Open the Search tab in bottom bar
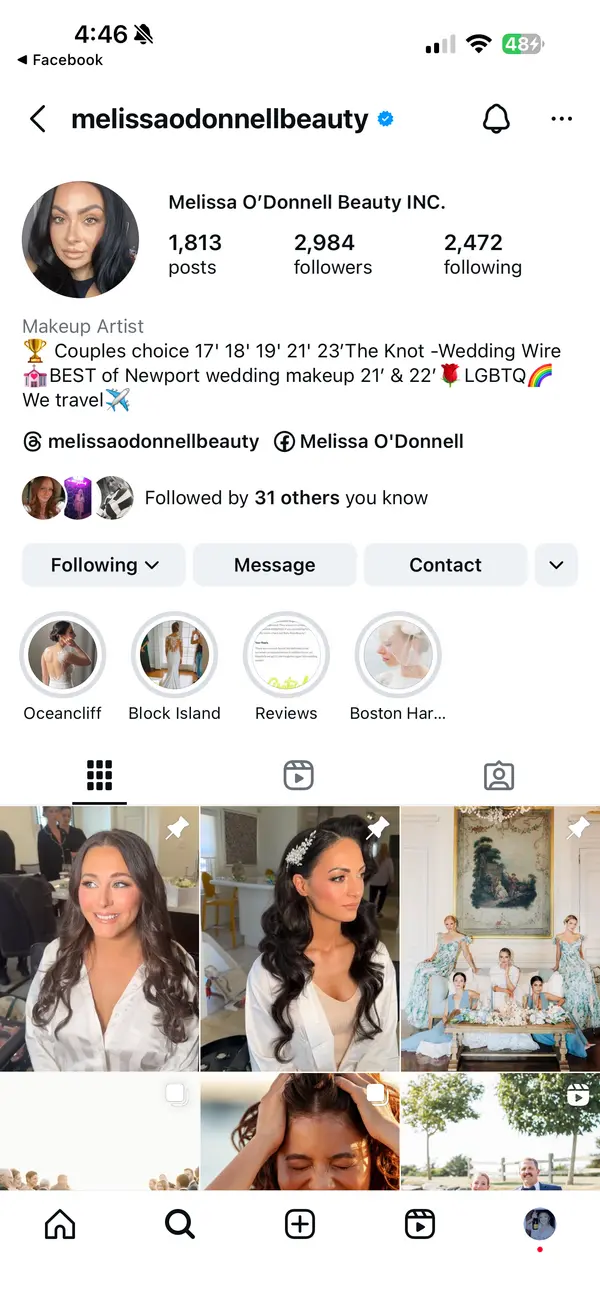This screenshot has height=1304, width=600. click(x=180, y=1224)
